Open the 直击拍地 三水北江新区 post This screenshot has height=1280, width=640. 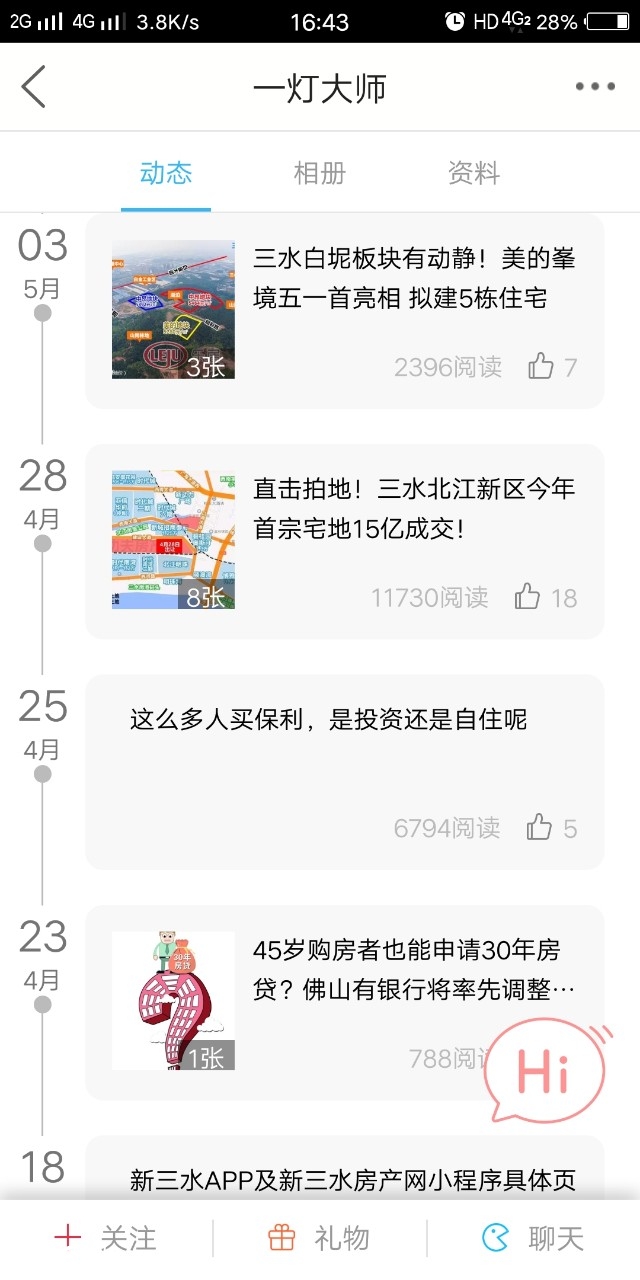[414, 508]
